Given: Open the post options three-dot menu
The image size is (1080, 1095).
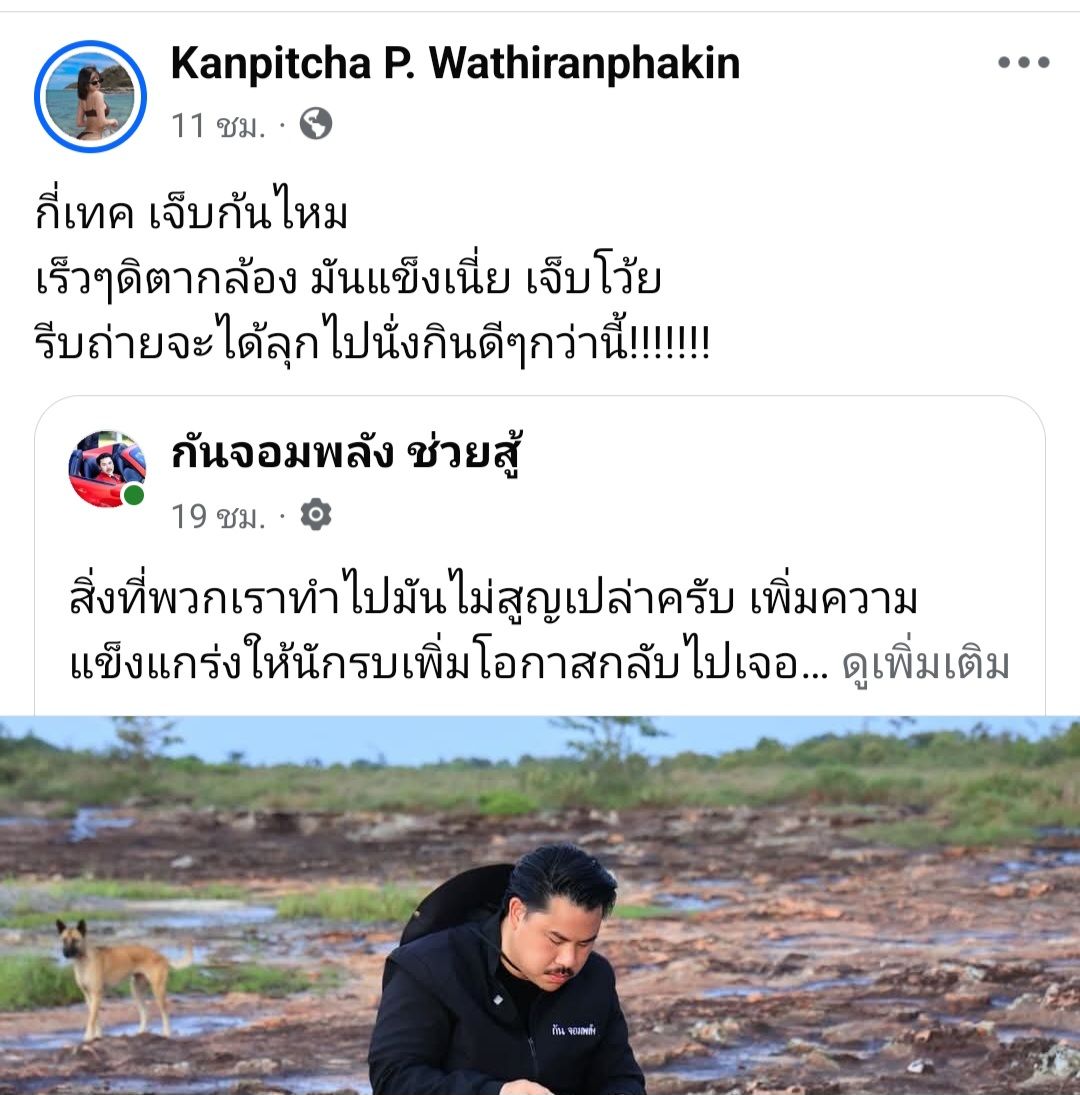Looking at the screenshot, I should pyautogui.click(x=1023, y=63).
